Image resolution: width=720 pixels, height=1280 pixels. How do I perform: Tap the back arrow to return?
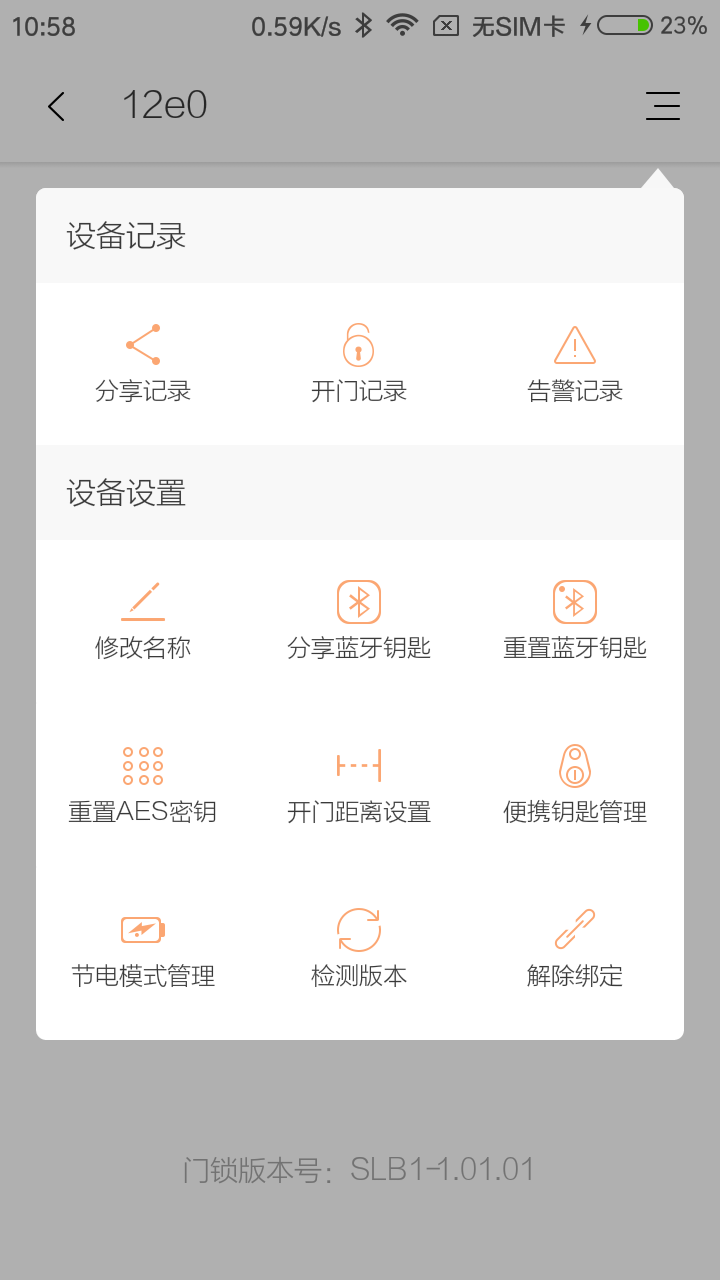pyautogui.click(x=56, y=105)
